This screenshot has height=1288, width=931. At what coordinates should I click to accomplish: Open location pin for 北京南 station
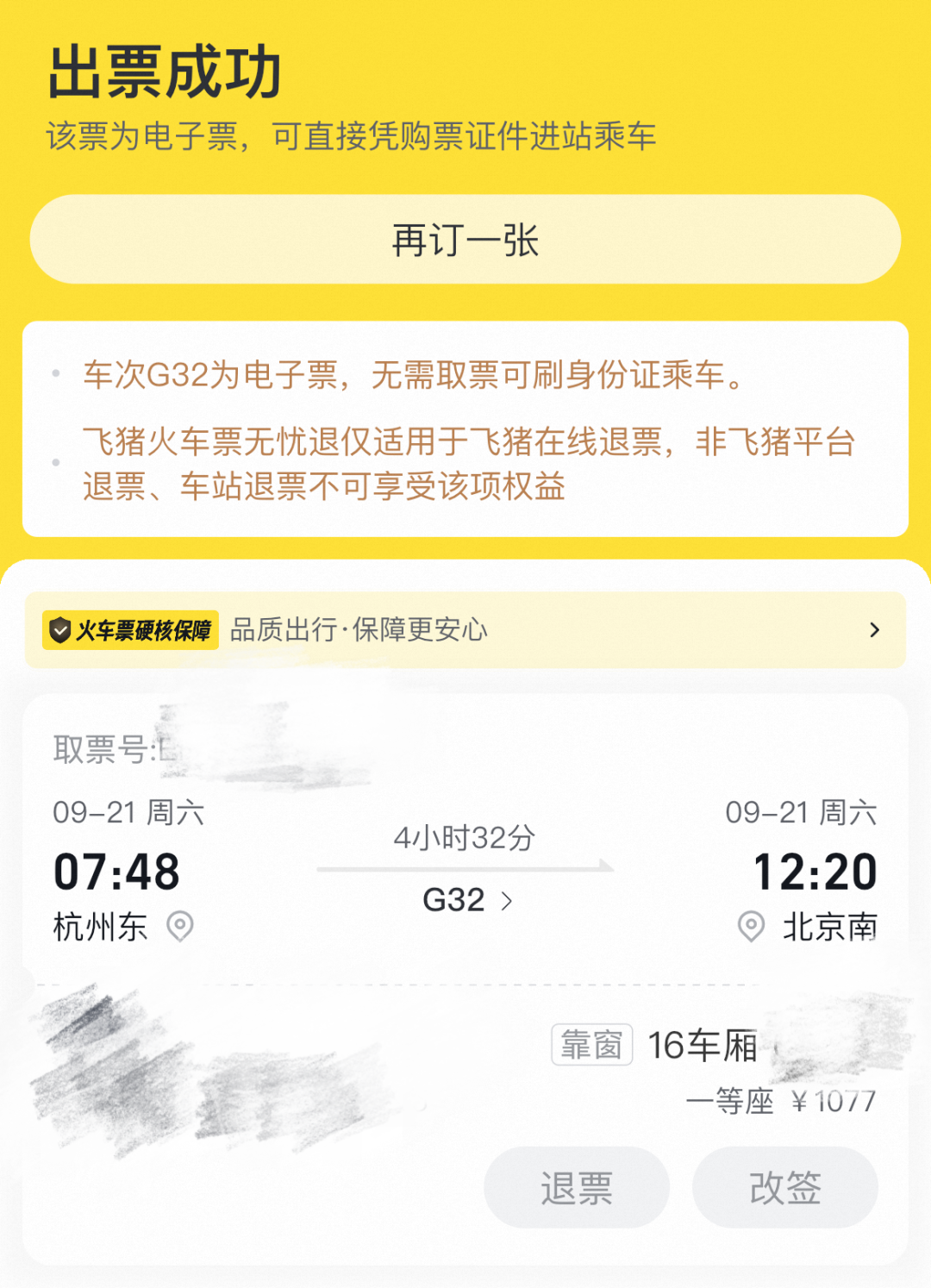[751, 927]
